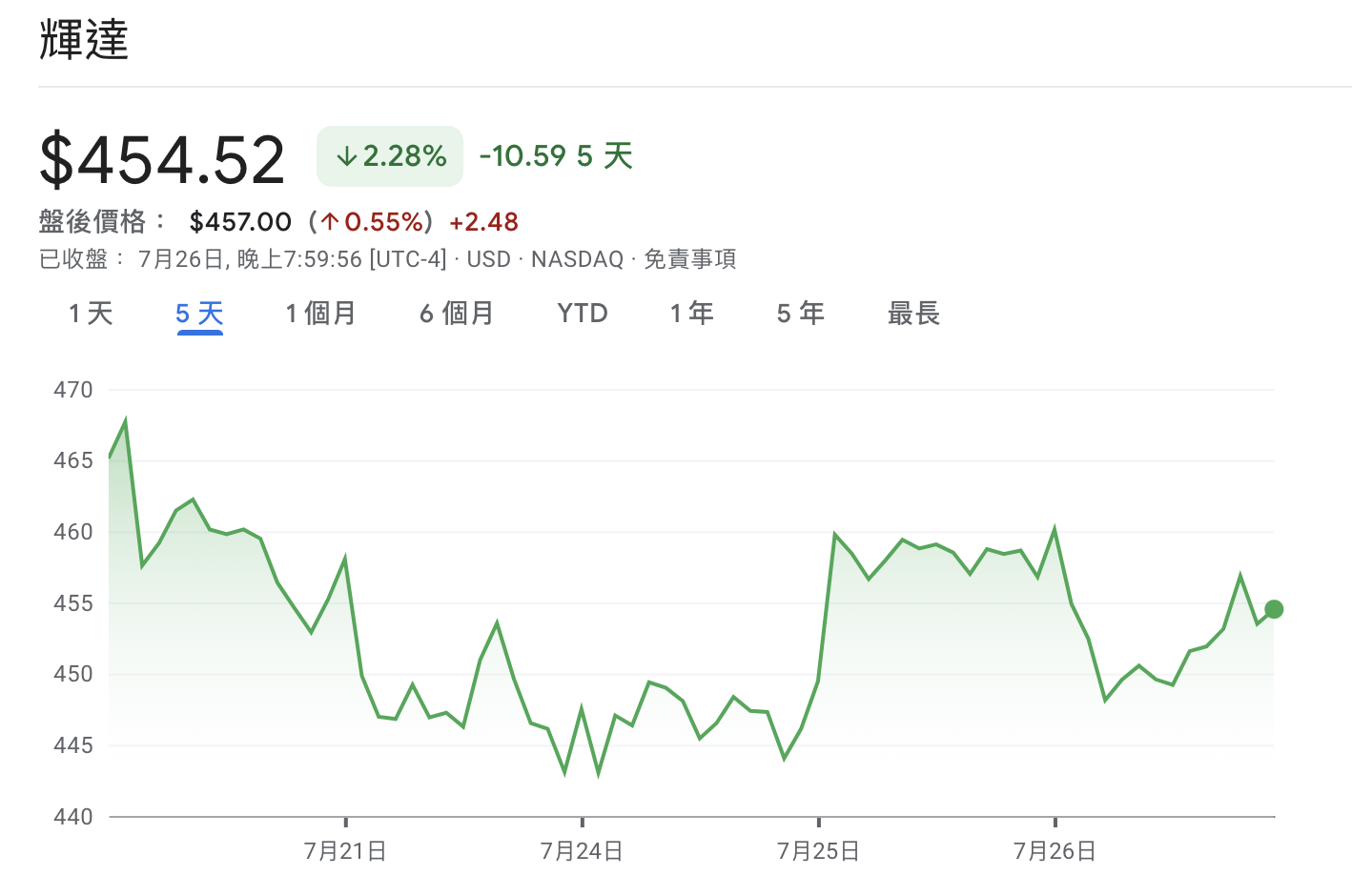This screenshot has width=1352, height=896.
Task: Switch to the 1 天 time range
Action: coord(91,314)
